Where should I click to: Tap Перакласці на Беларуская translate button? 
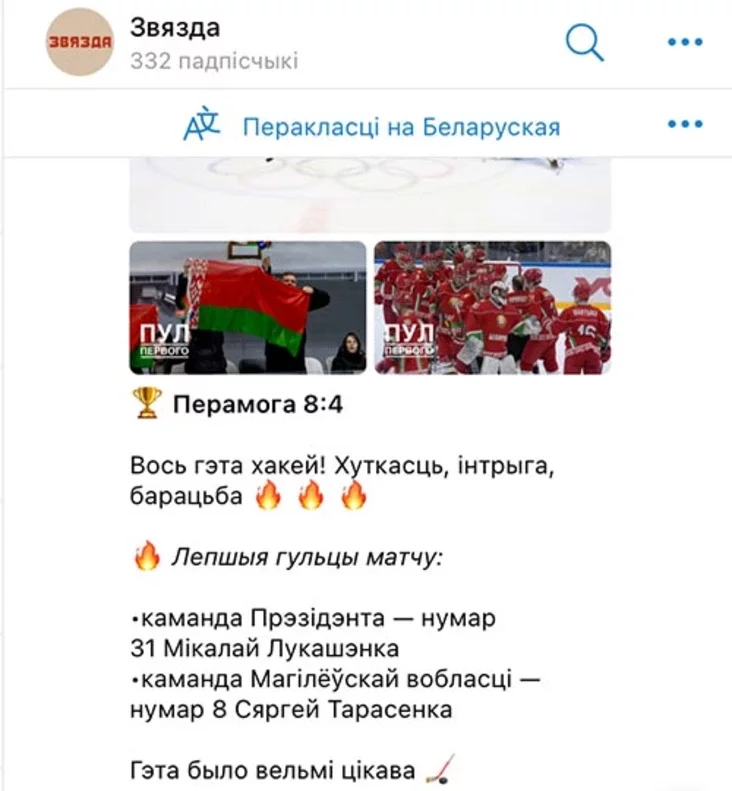tap(401, 128)
